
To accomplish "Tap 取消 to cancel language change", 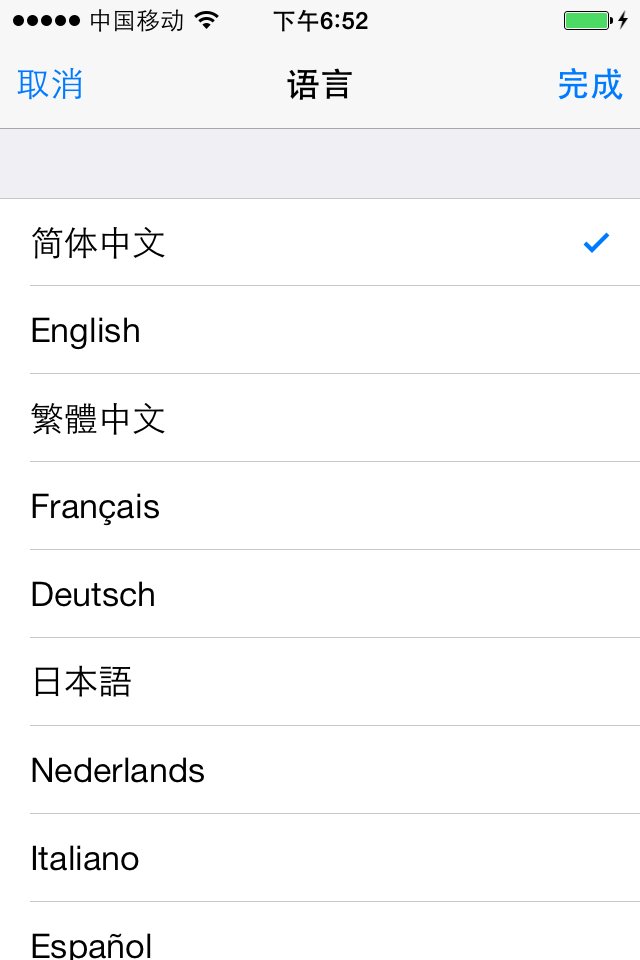I will 50,85.
